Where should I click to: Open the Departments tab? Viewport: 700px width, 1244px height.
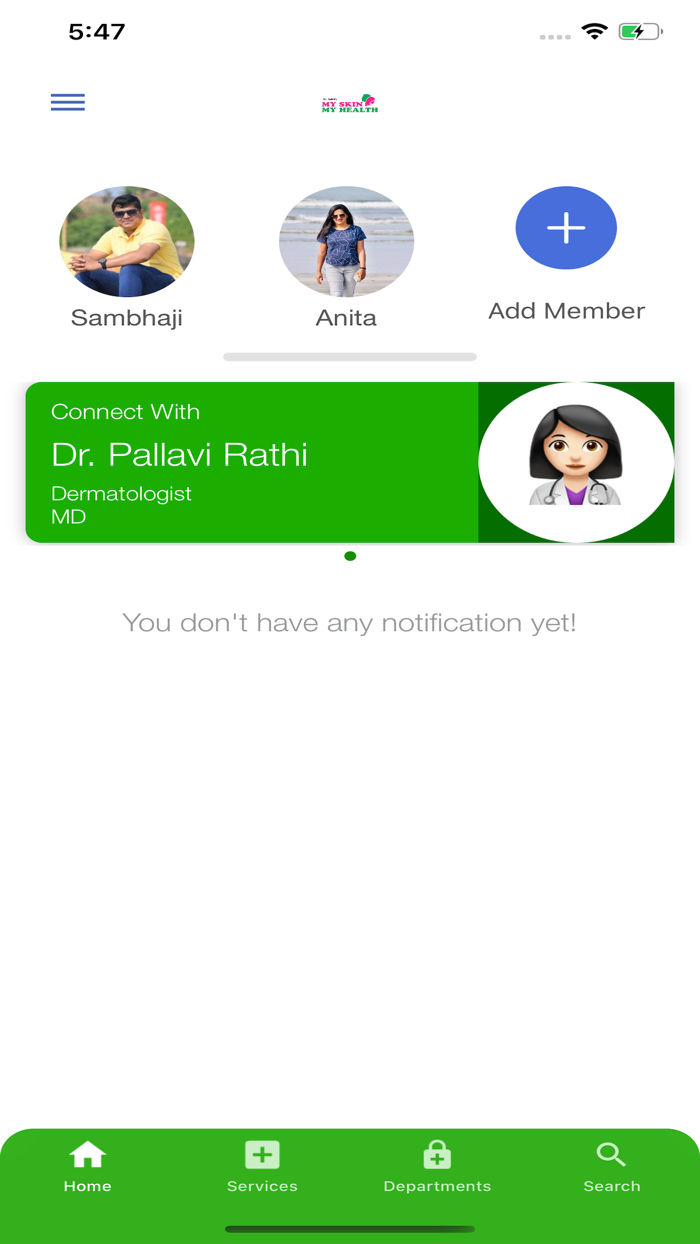(437, 1167)
